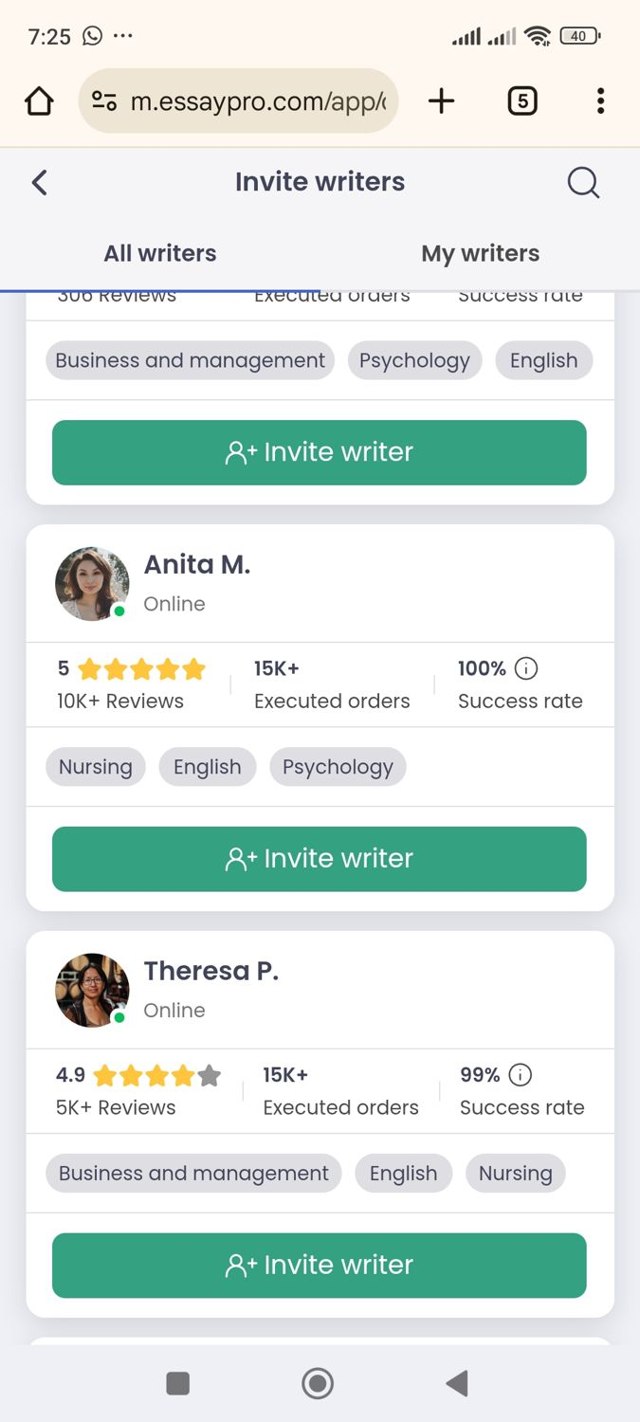View Theresa P.'s writer profile
Viewport: 640px width, 1422px height.
[x=211, y=971]
